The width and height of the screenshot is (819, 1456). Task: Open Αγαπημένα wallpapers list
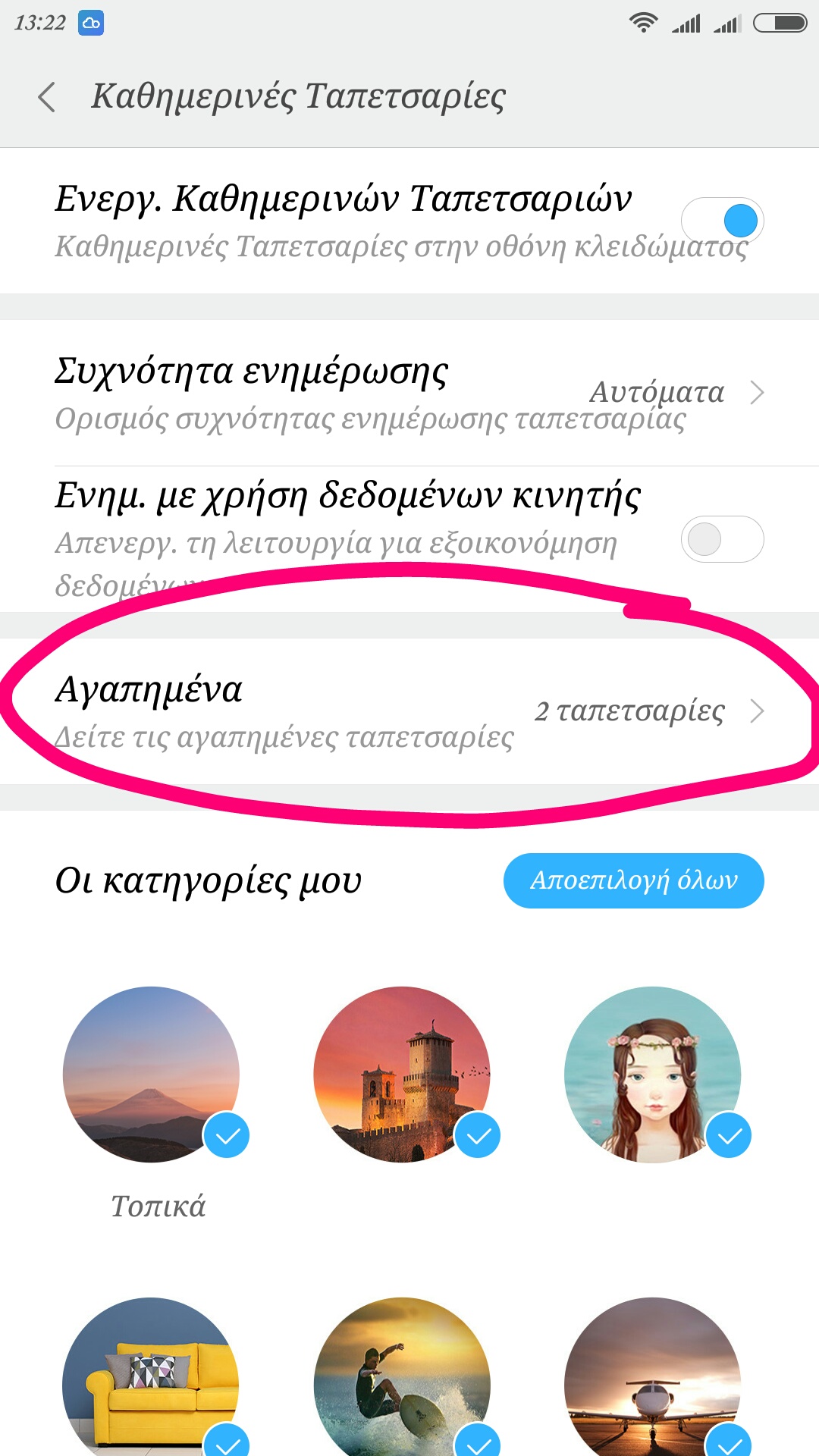pyautogui.click(x=409, y=711)
